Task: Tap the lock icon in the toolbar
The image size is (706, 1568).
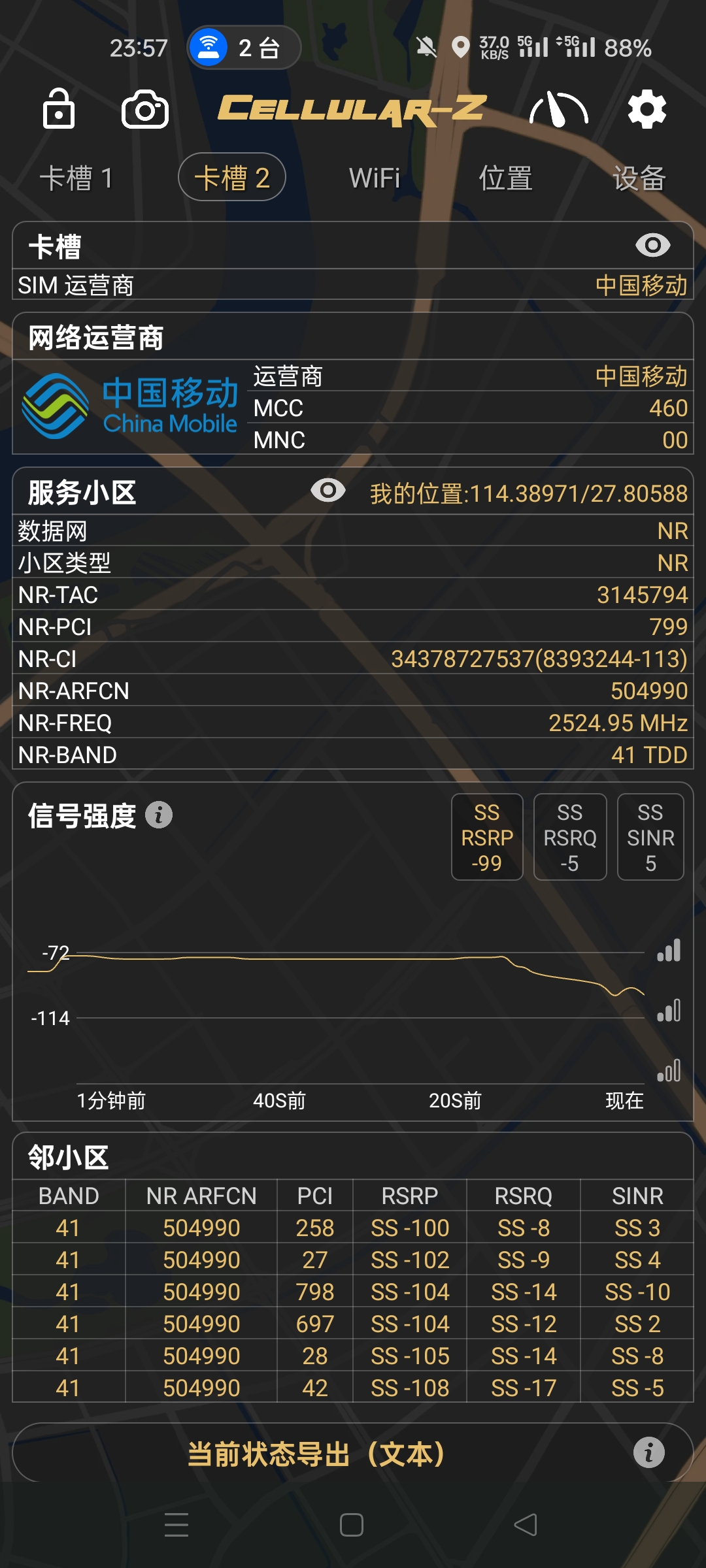Action: pyautogui.click(x=59, y=108)
